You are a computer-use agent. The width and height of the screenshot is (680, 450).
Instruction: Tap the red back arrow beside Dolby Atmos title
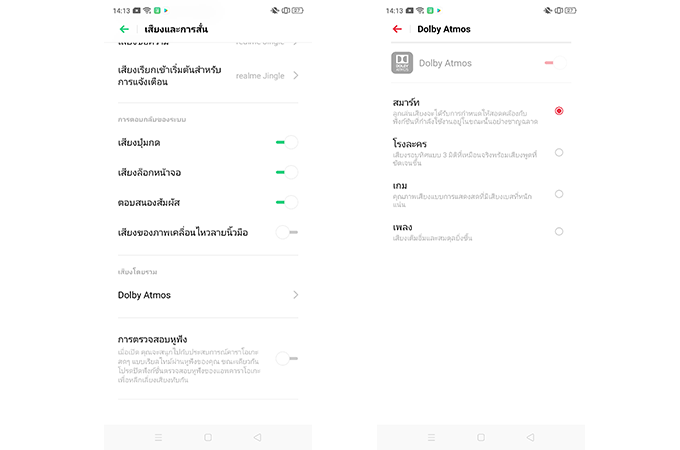(397, 29)
